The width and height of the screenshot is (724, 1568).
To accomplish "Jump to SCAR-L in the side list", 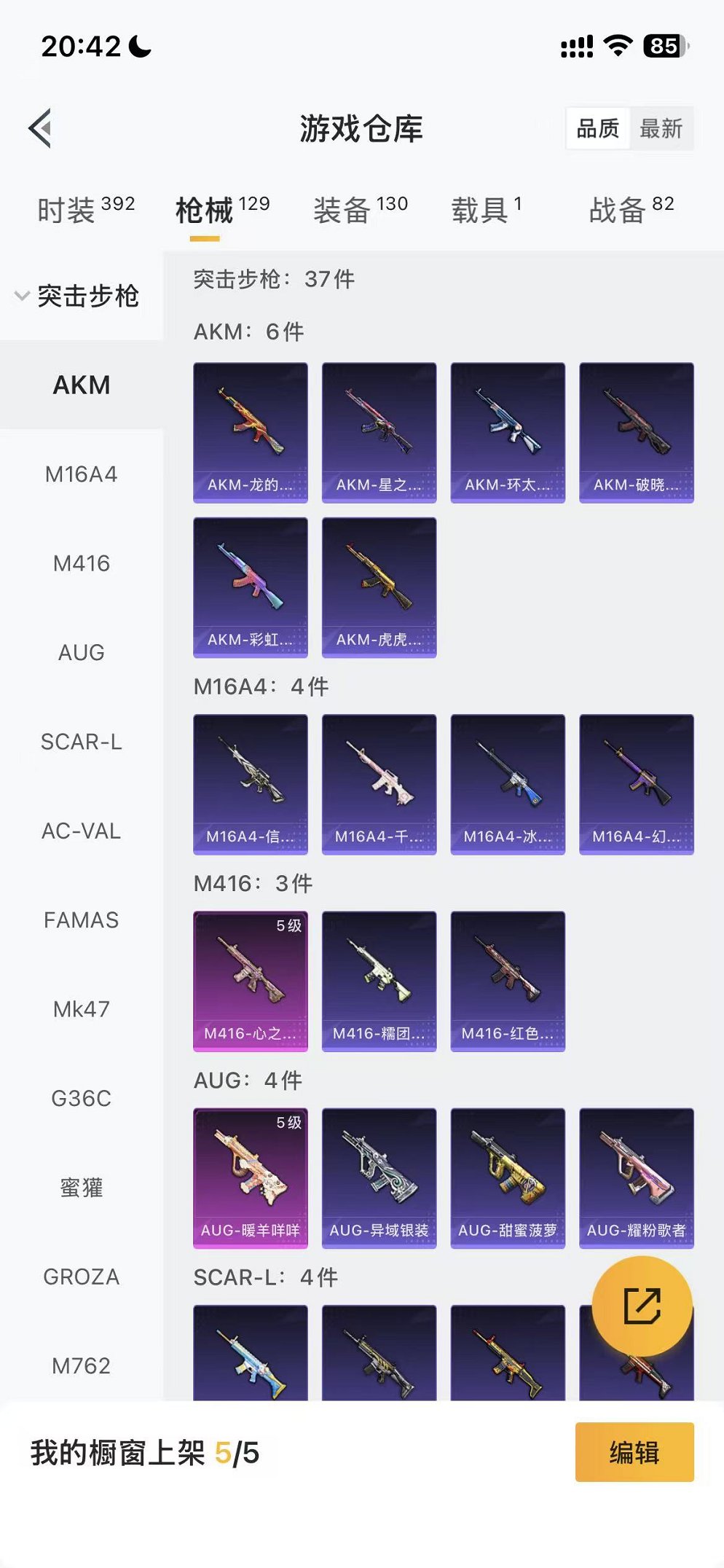I will 81,742.
